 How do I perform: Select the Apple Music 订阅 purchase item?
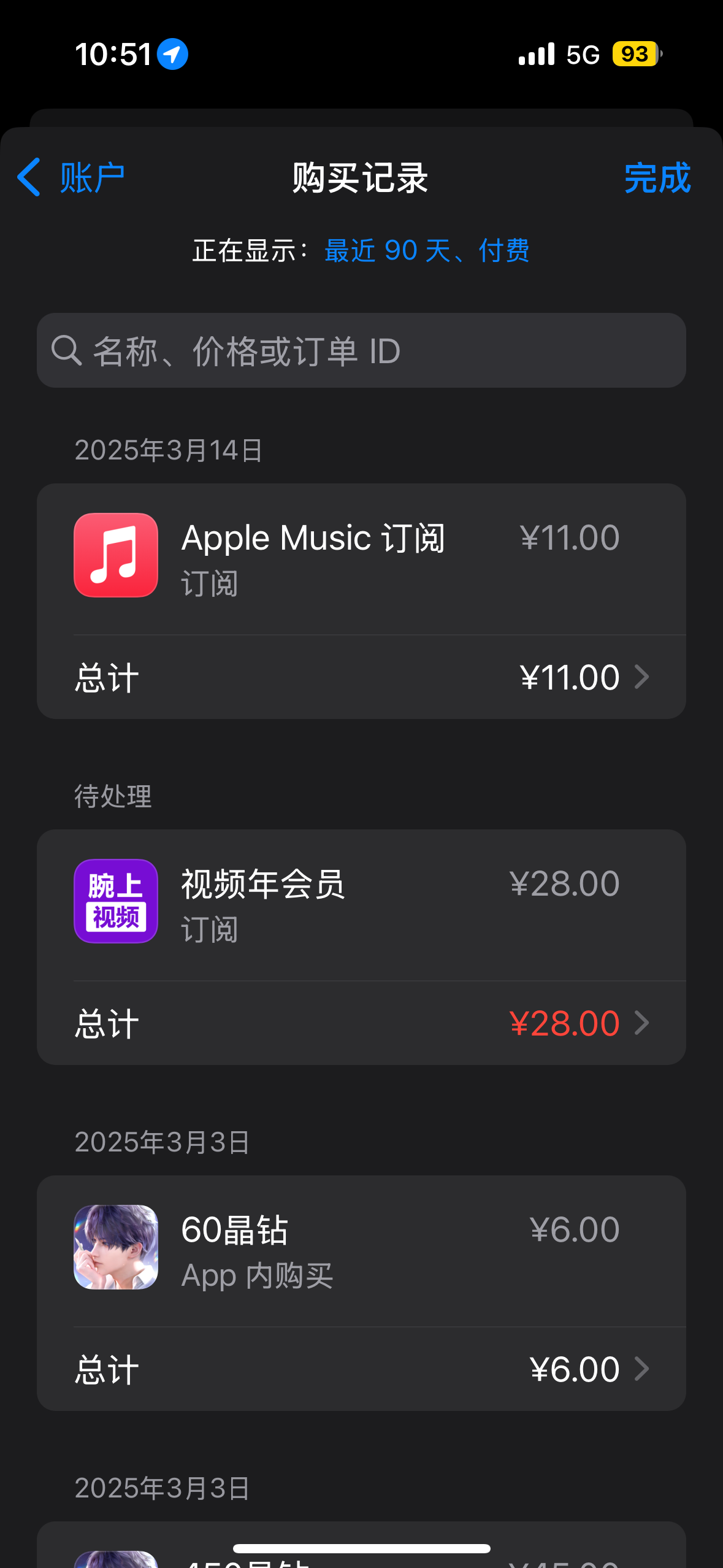point(361,557)
